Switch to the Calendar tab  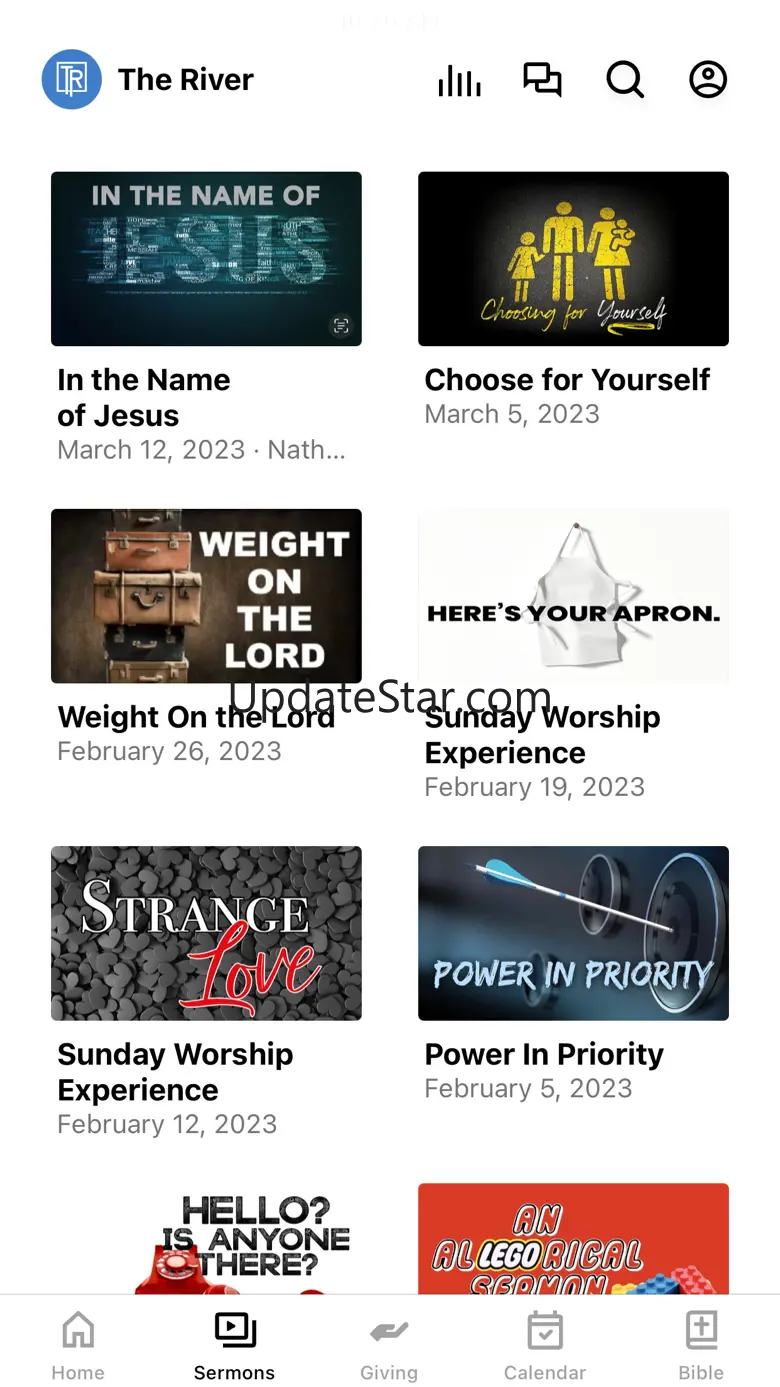point(545,1345)
